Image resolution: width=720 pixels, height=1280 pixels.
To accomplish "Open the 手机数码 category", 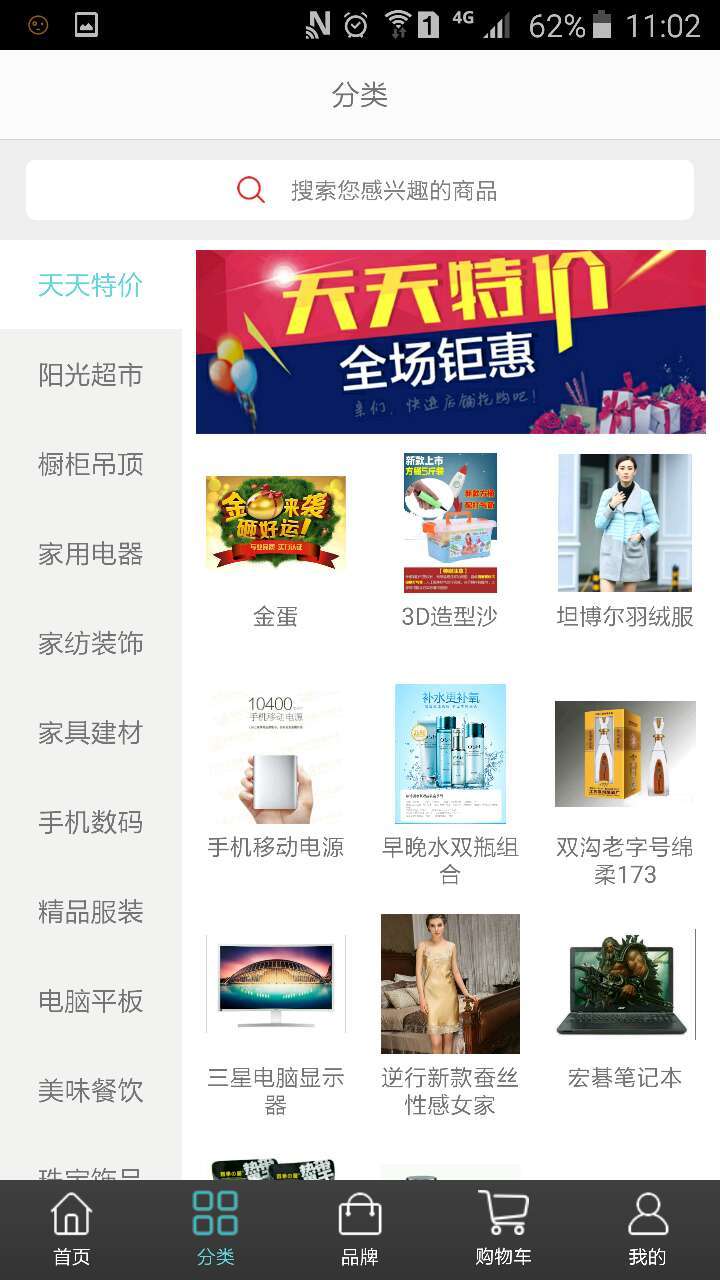I will (x=90, y=822).
